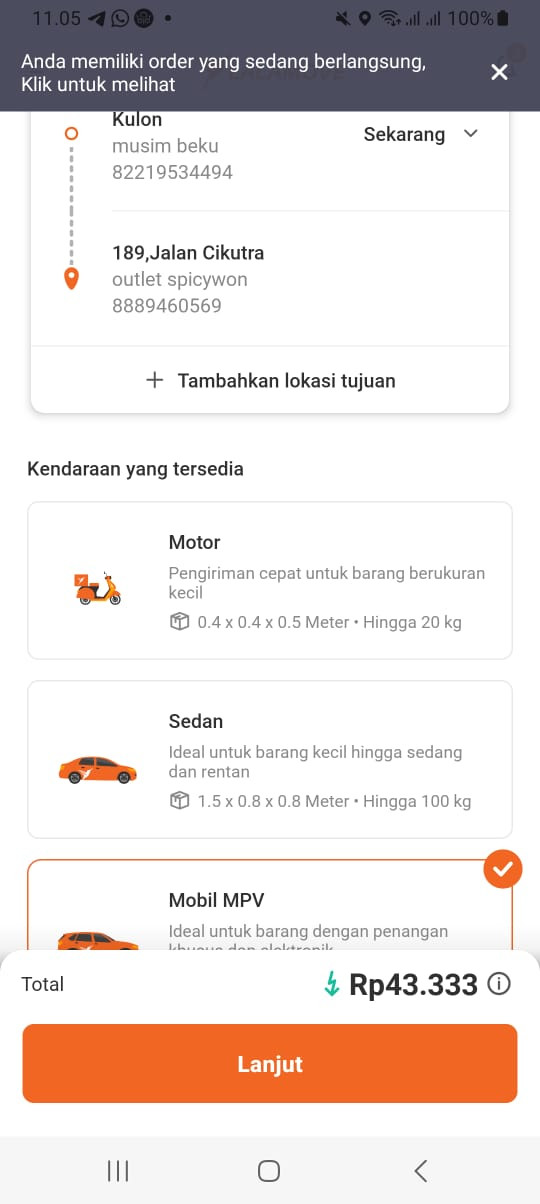Expand the Sekarang time dropdown
Image resolution: width=540 pixels, height=1204 pixels.
pyautogui.click(x=421, y=134)
